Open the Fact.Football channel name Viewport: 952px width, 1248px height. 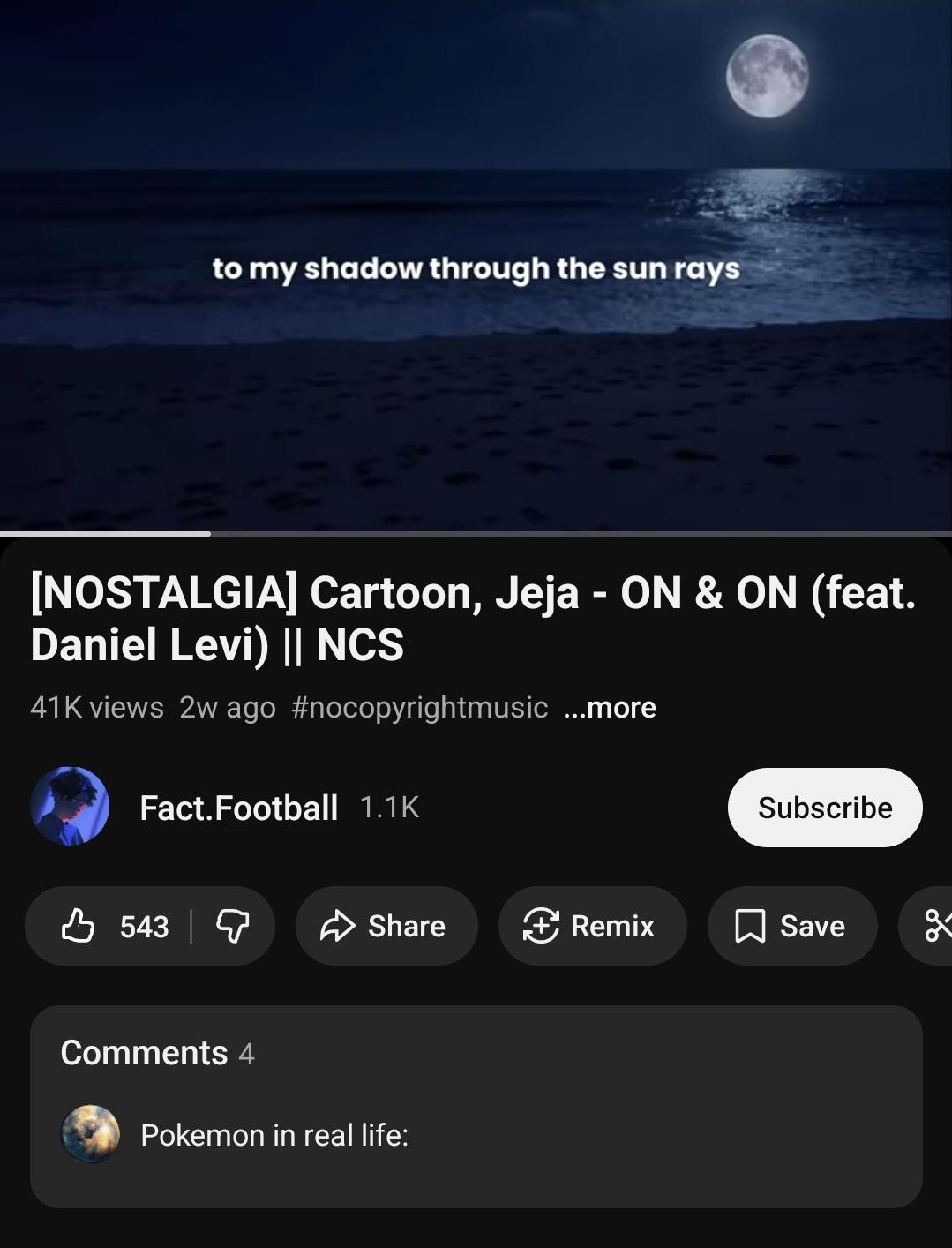pyautogui.click(x=238, y=808)
